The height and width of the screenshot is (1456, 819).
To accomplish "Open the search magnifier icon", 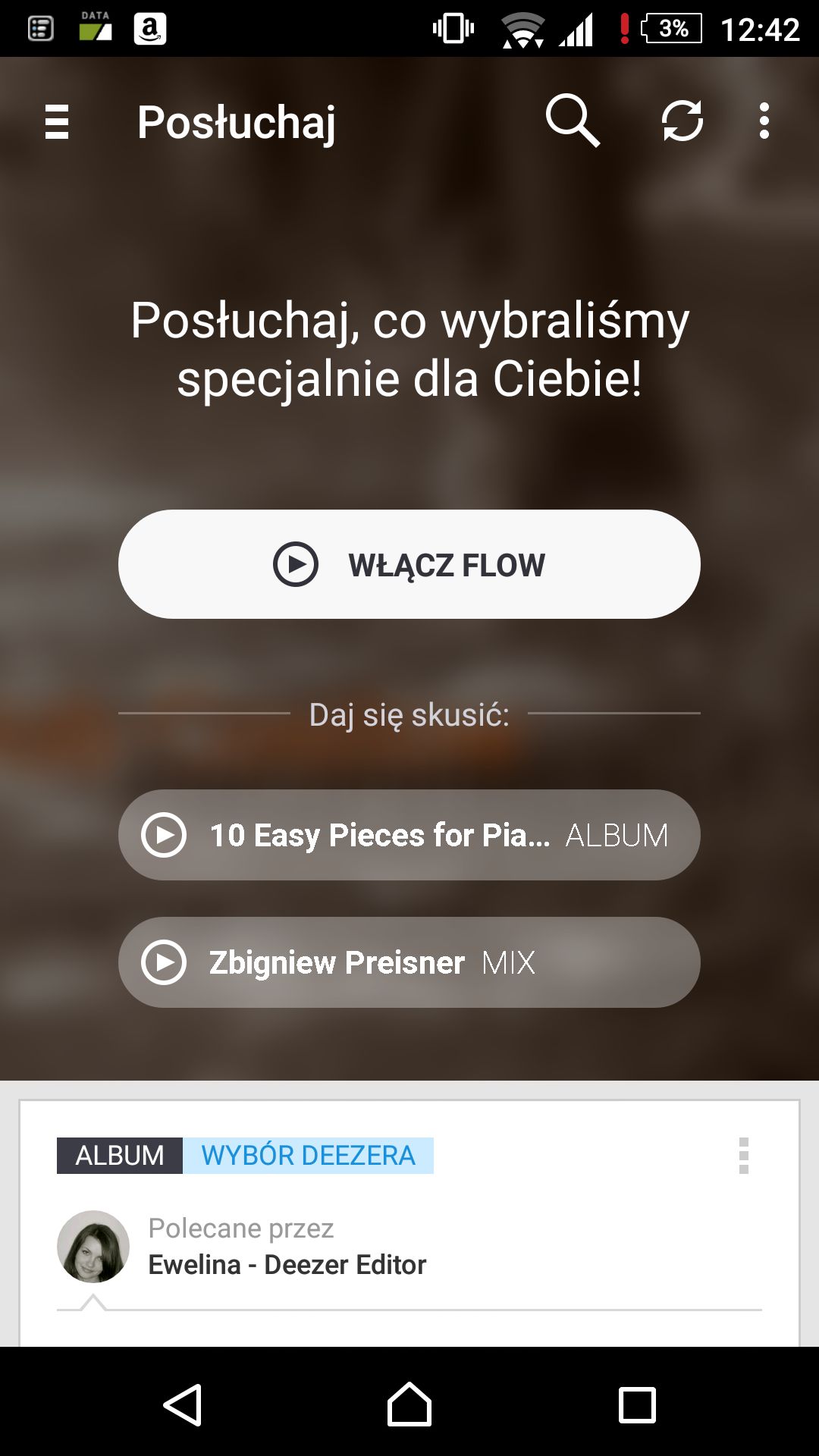I will (x=573, y=121).
